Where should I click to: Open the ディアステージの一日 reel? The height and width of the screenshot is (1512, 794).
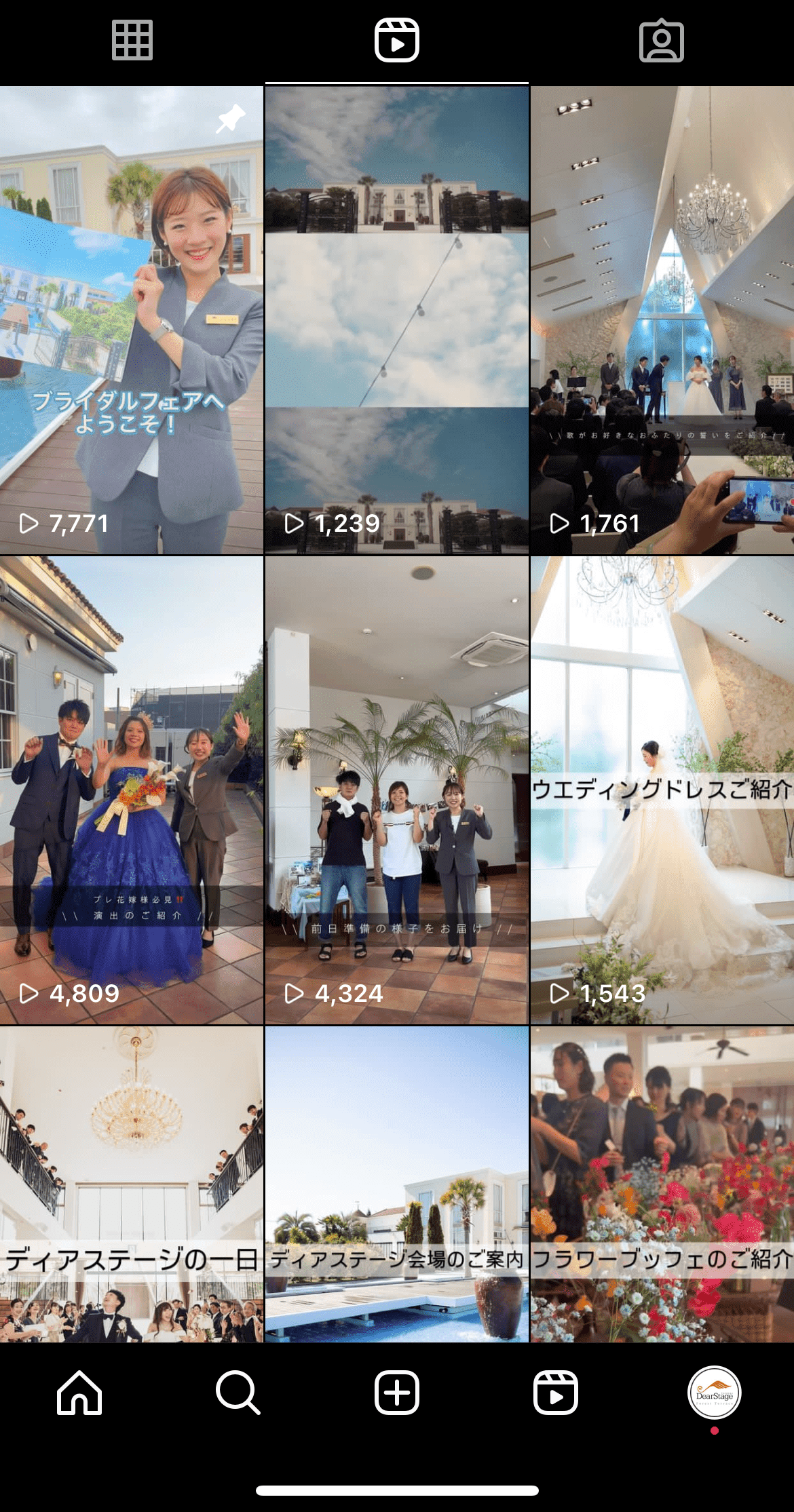(132, 1184)
